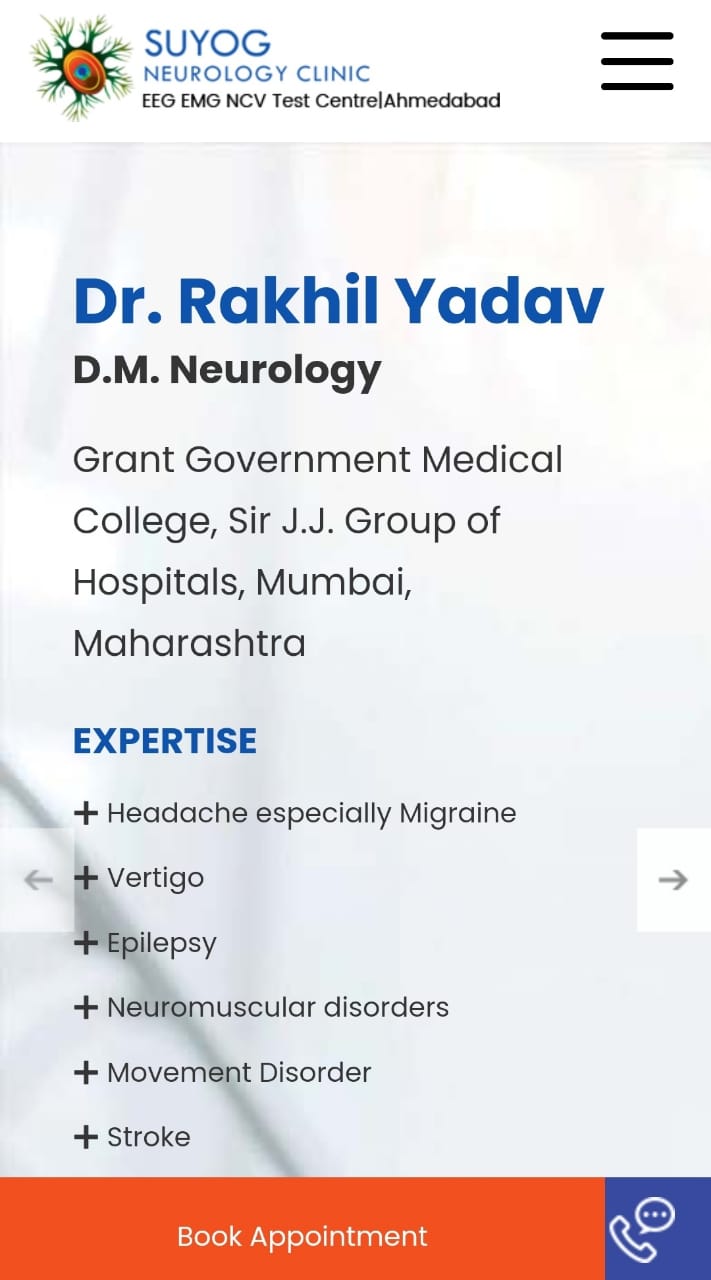Image resolution: width=711 pixels, height=1280 pixels.
Task: Tap the Book Appointment button
Action: click(302, 1236)
